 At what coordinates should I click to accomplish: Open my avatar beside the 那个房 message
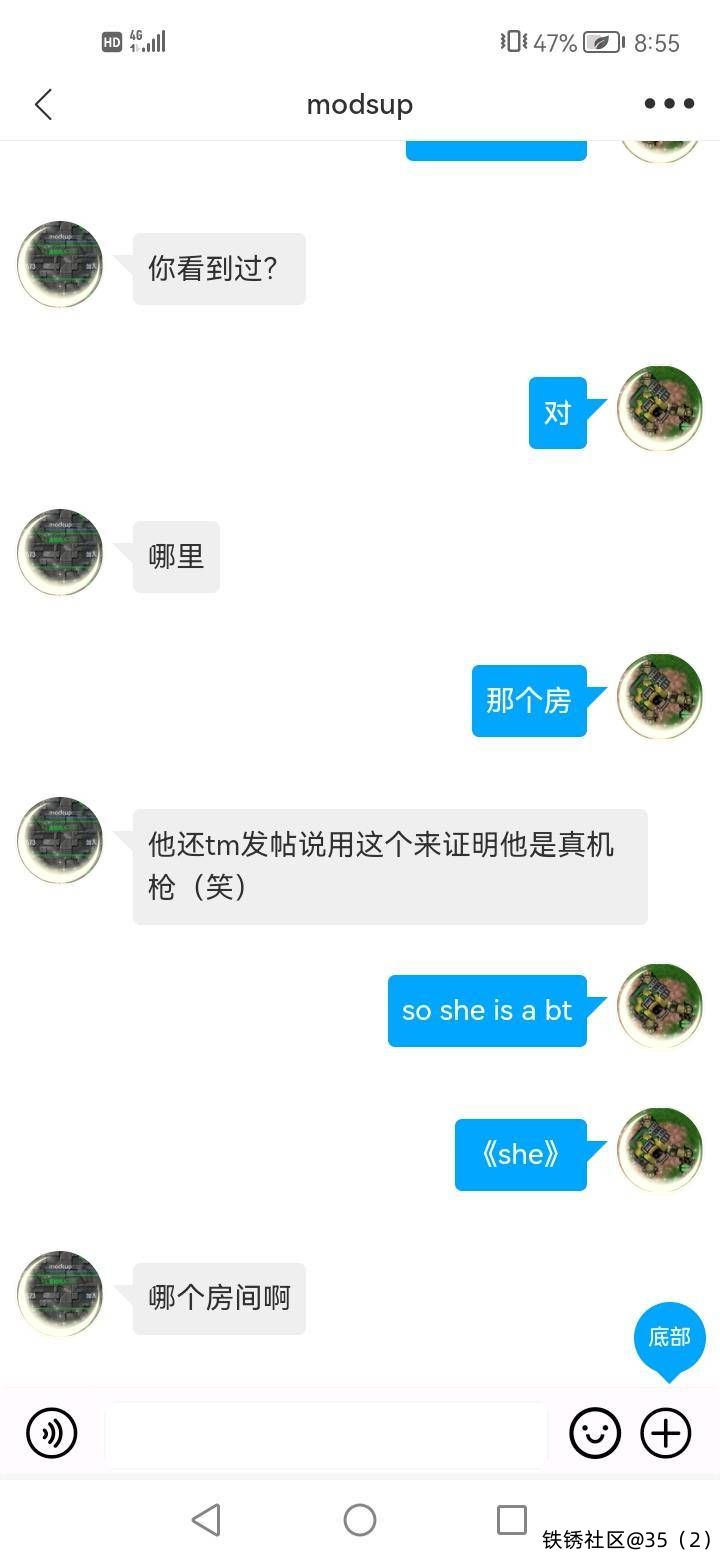click(660, 697)
